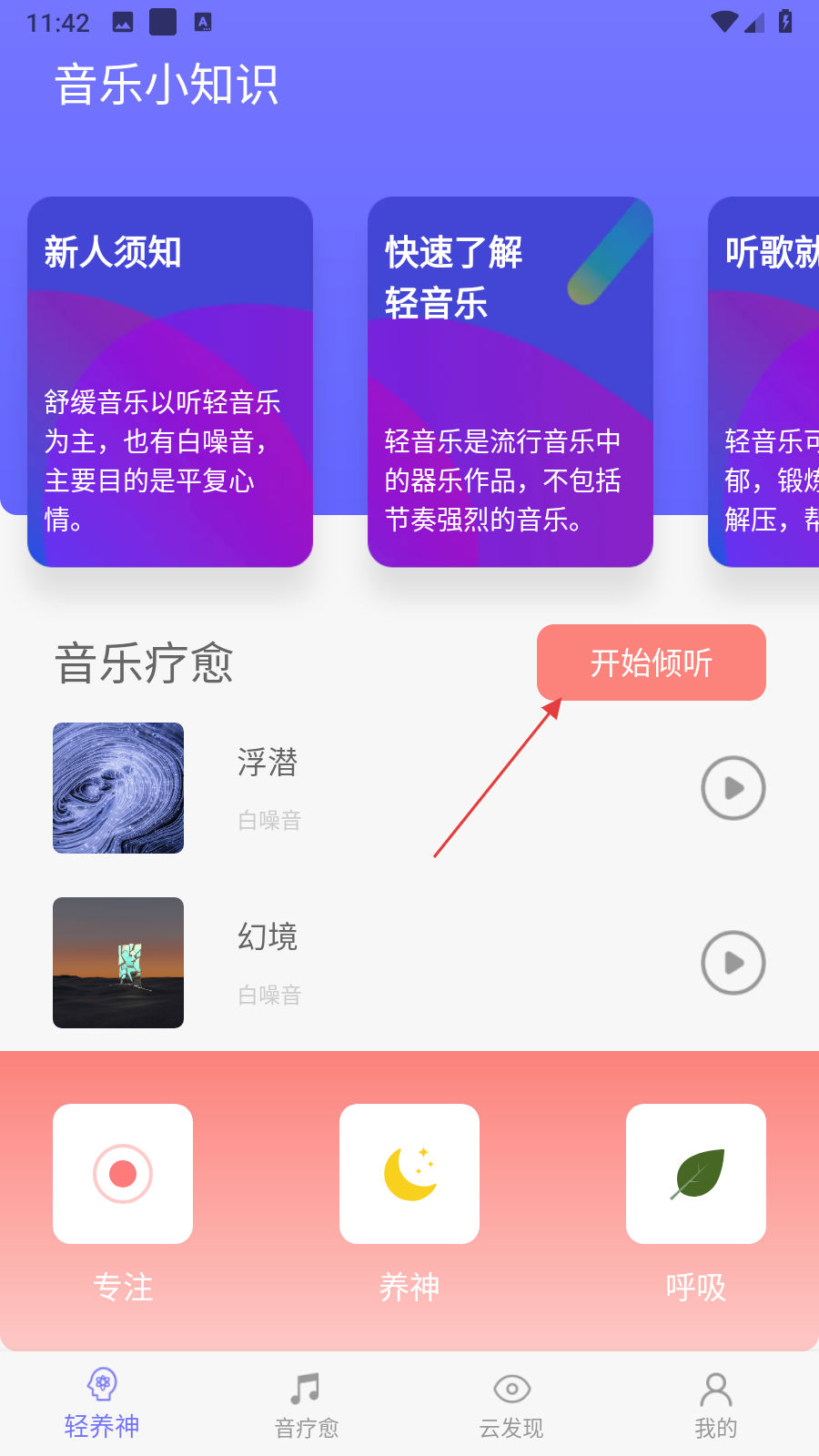The width and height of the screenshot is (819, 1456).
Task: Open the 浮潜 album cover
Action: click(118, 788)
